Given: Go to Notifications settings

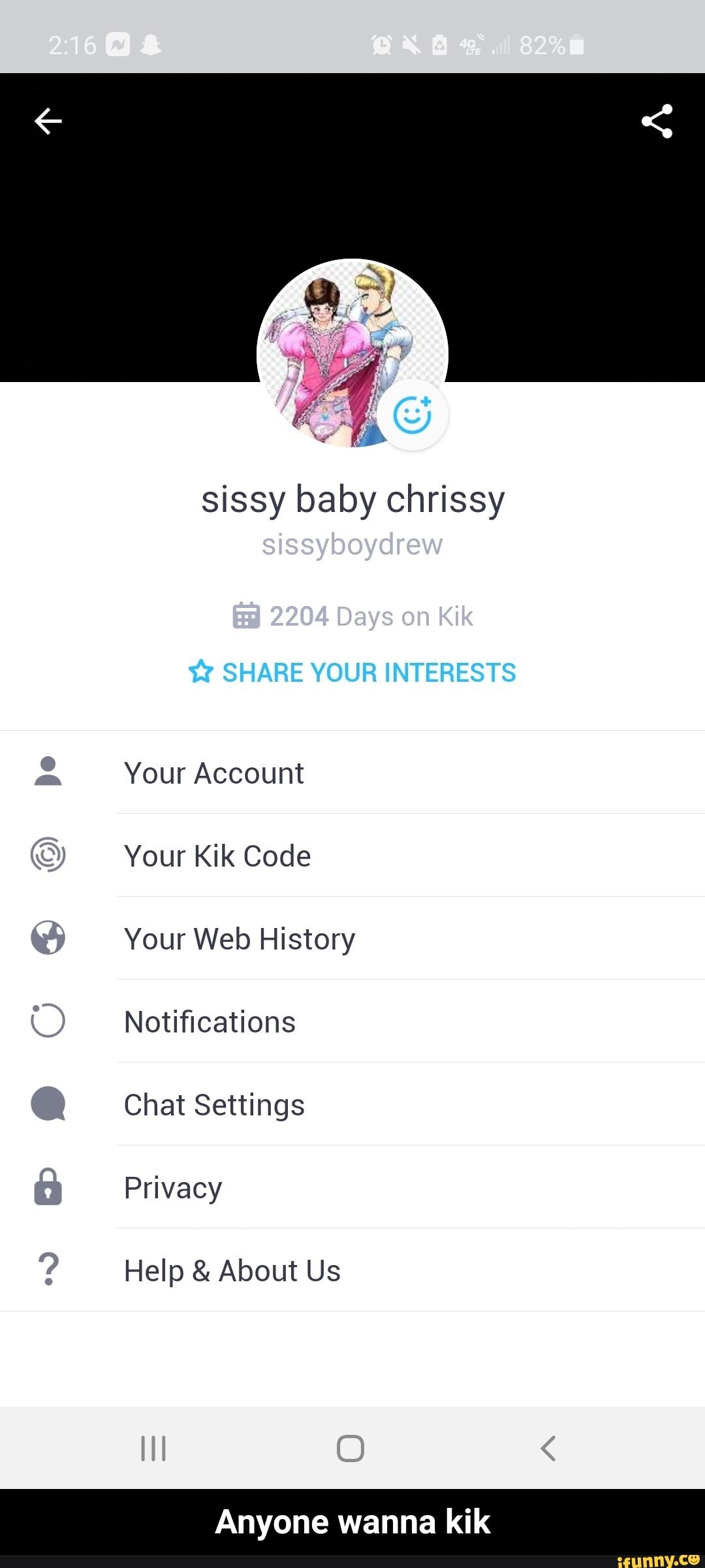Looking at the screenshot, I should click(x=210, y=1022).
